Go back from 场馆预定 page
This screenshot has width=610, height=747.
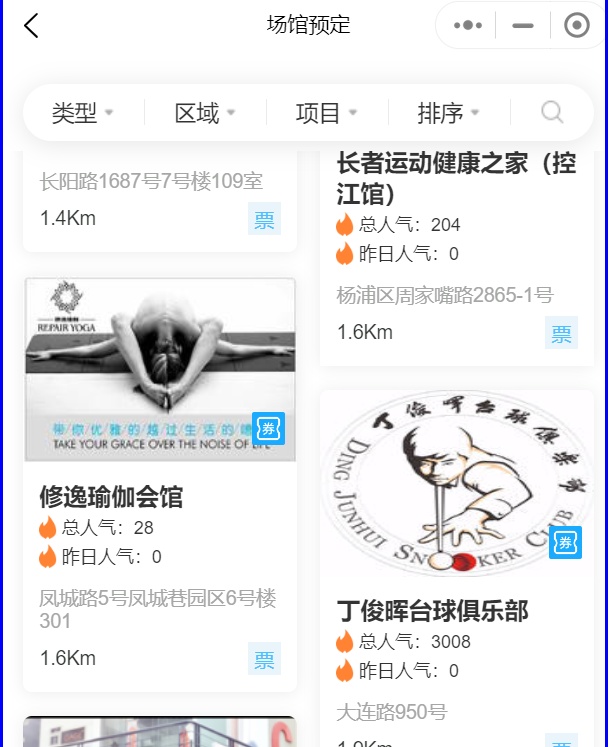point(31,25)
